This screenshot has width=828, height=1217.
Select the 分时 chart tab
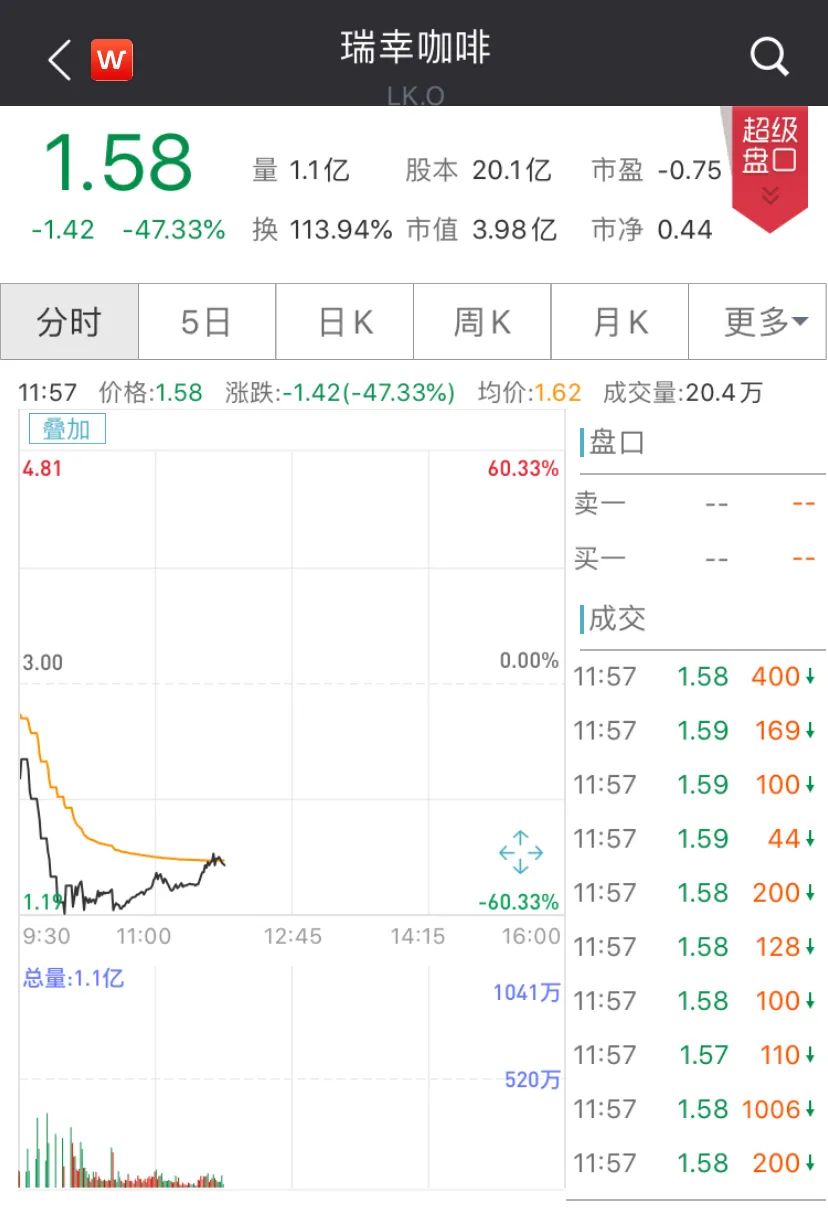(x=69, y=322)
